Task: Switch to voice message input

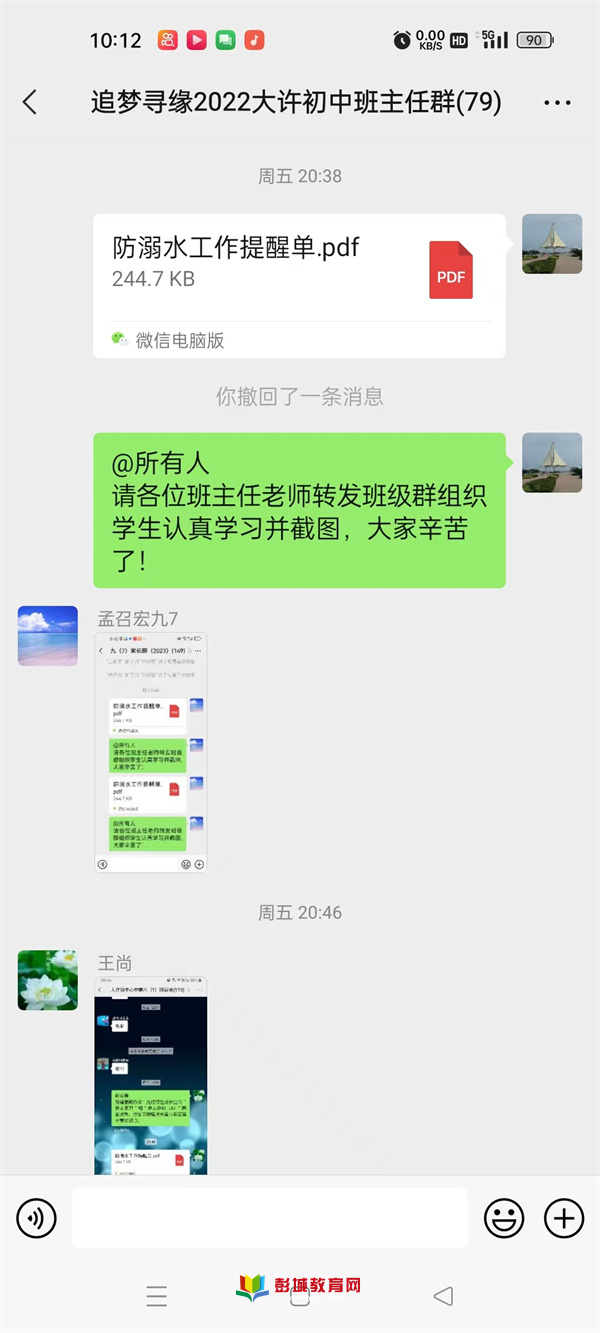Action: [x=36, y=1218]
